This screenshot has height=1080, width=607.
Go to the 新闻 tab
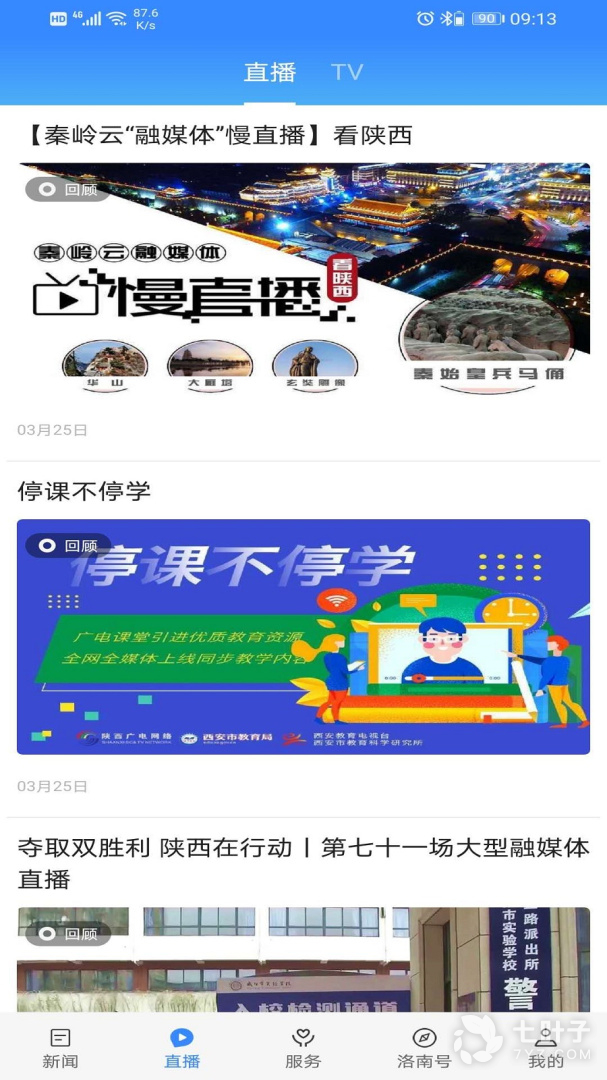coord(60,1047)
